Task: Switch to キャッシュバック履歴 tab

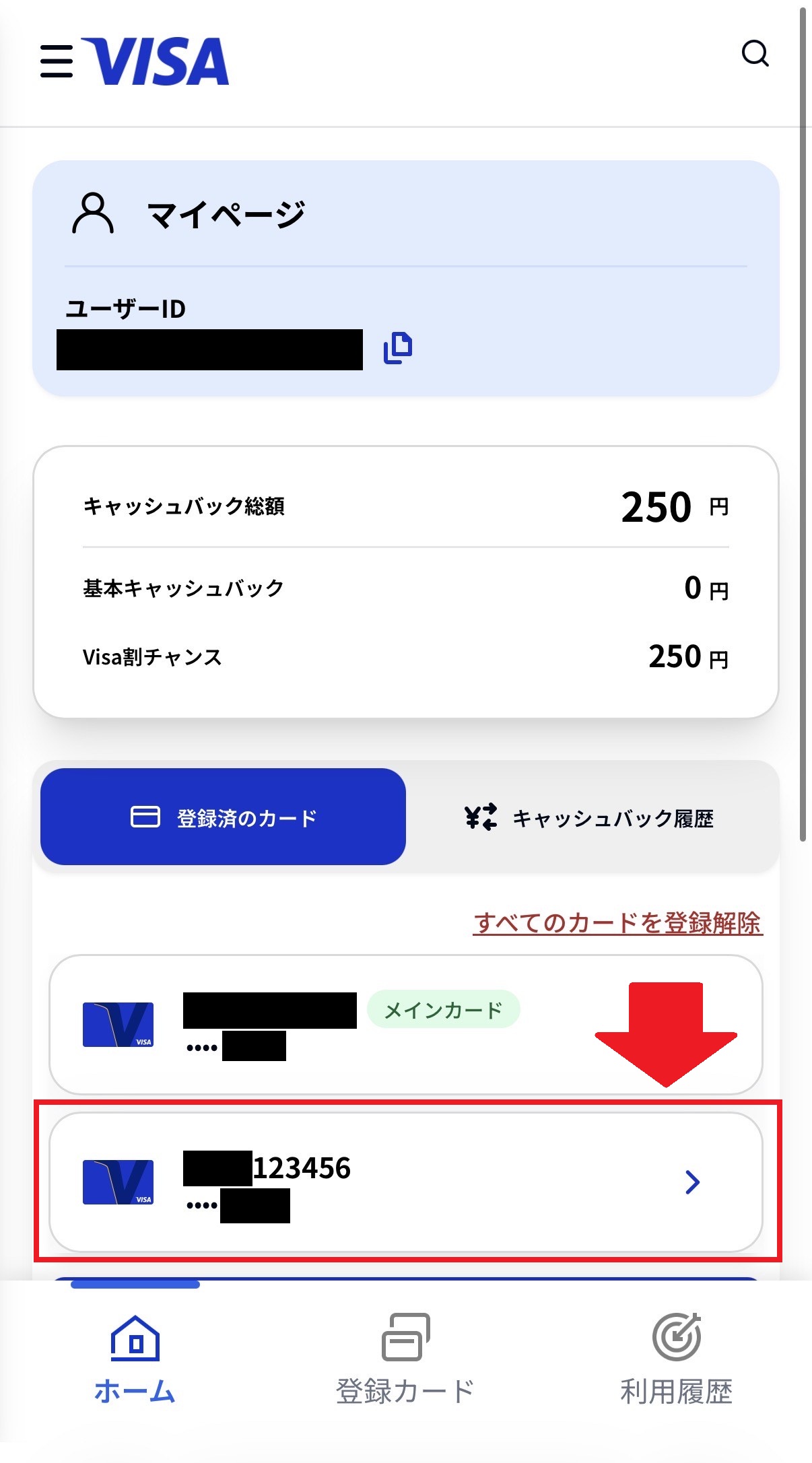Action: coord(590,818)
